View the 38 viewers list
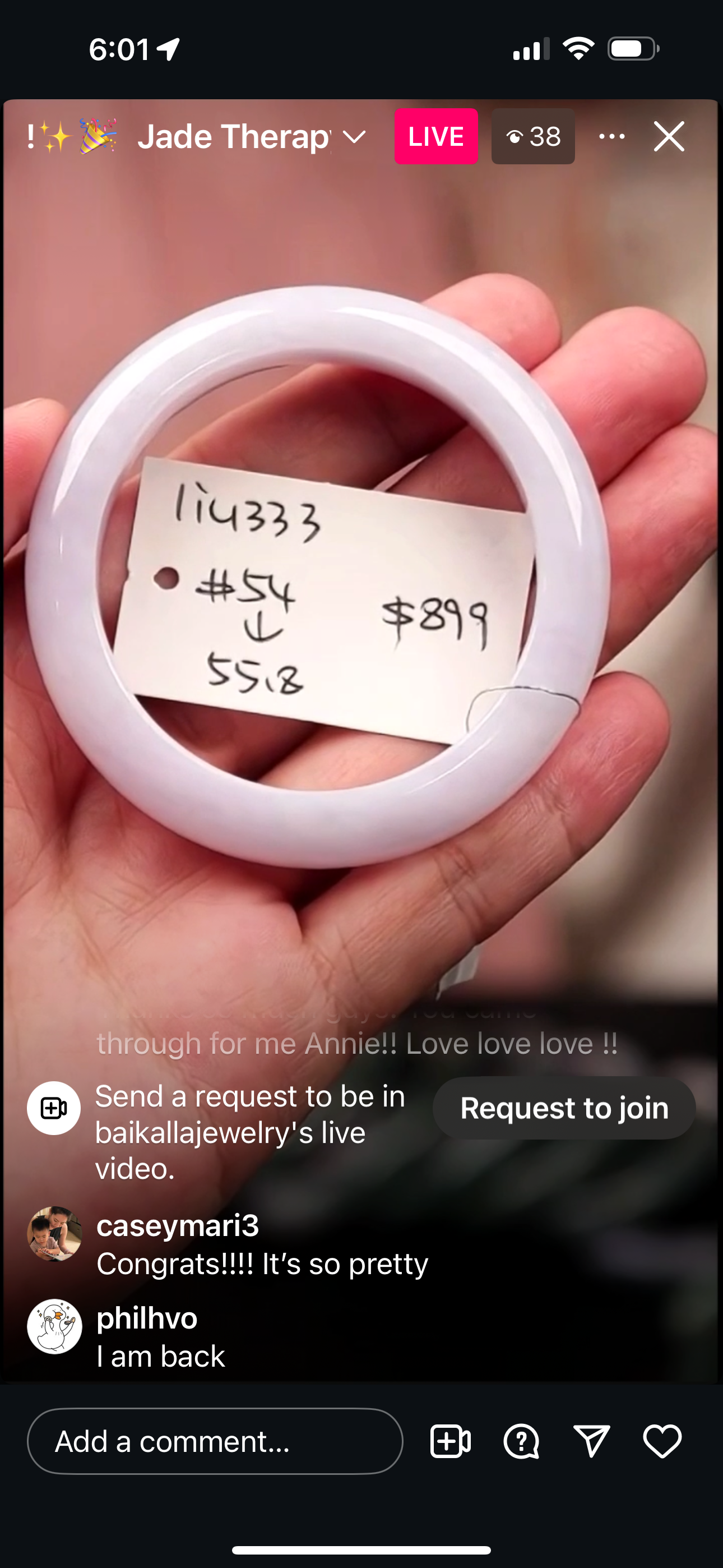The image size is (723, 1568). click(533, 136)
